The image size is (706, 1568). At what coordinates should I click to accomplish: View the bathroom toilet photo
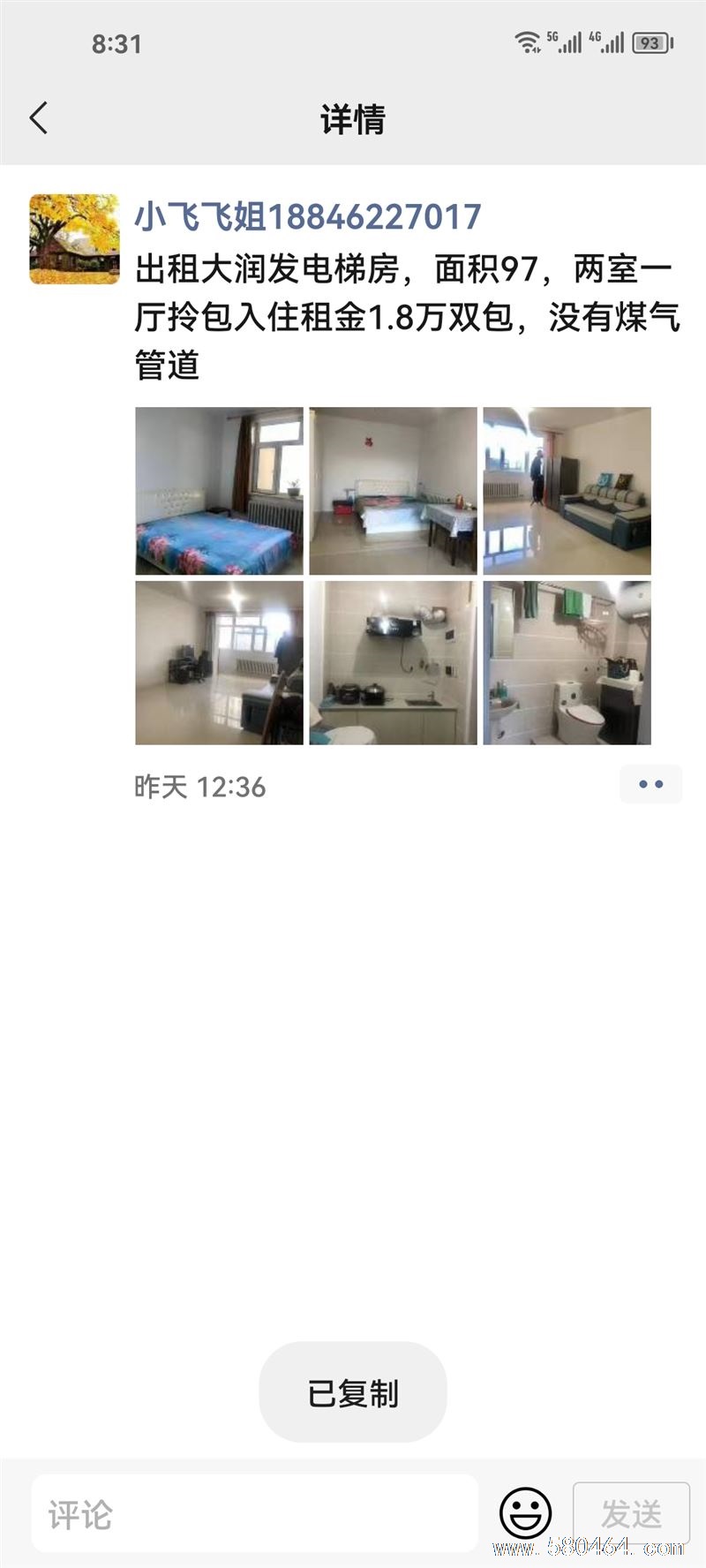click(x=567, y=662)
